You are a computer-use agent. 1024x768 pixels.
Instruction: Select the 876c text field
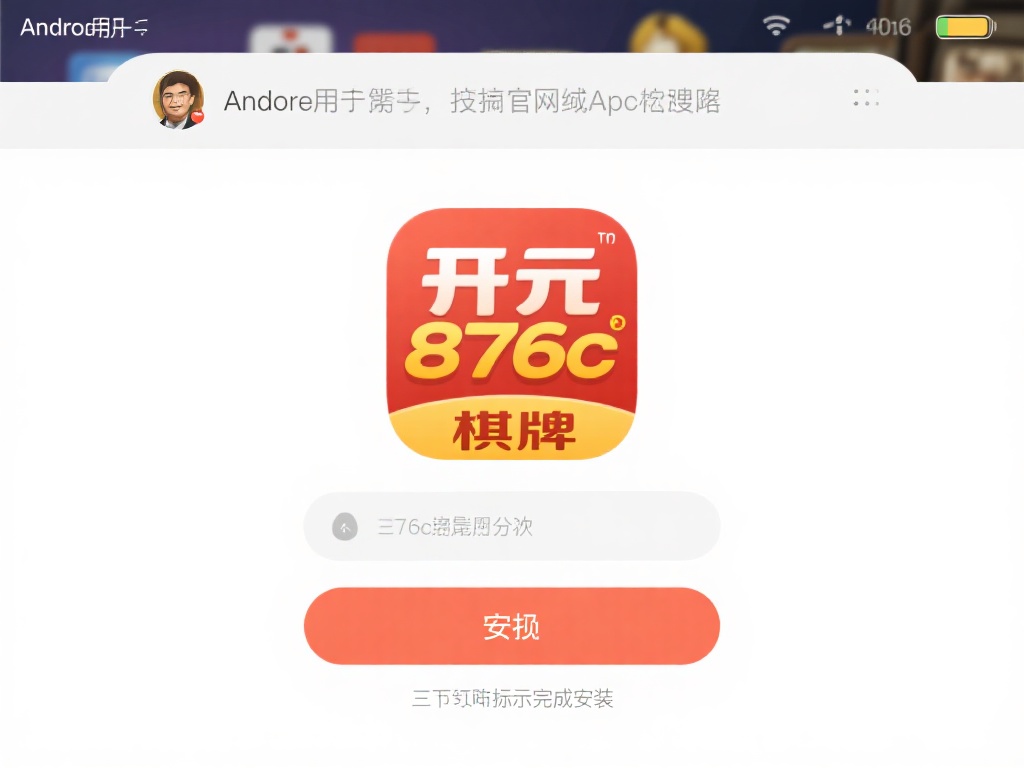pyautogui.click(x=511, y=526)
